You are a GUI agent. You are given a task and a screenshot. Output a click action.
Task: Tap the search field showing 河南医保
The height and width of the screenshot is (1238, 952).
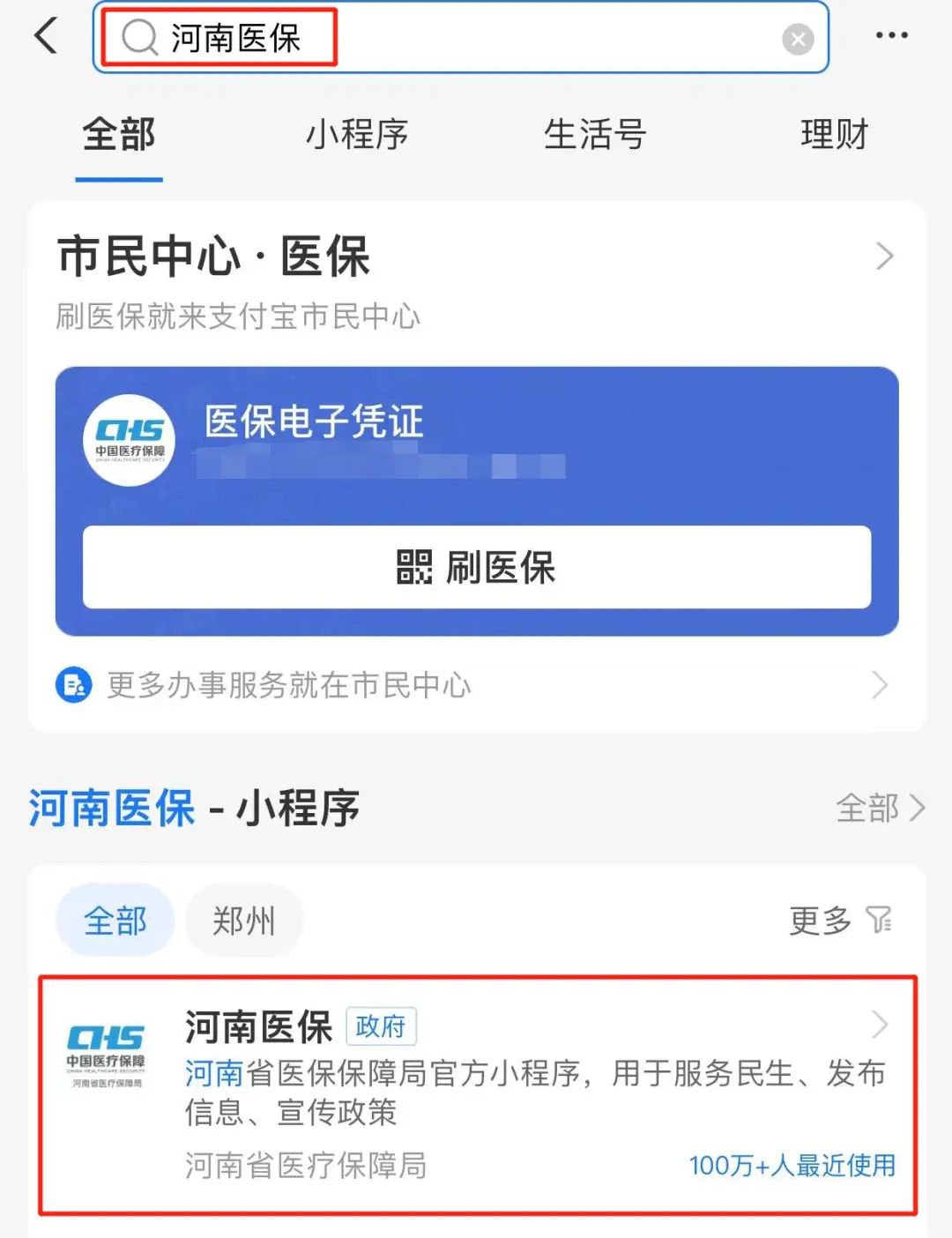[x=458, y=38]
